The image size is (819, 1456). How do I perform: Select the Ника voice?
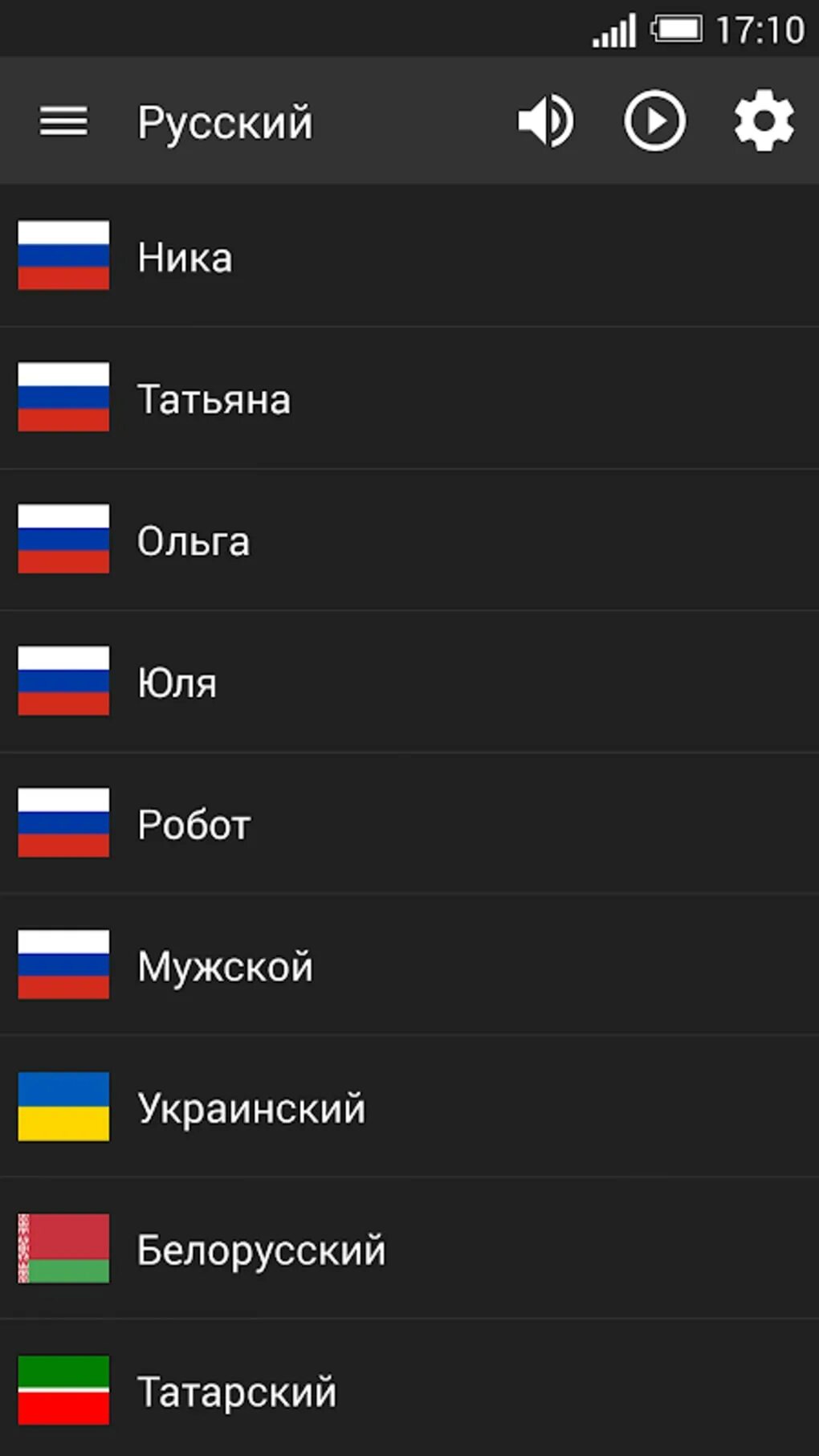(409, 256)
